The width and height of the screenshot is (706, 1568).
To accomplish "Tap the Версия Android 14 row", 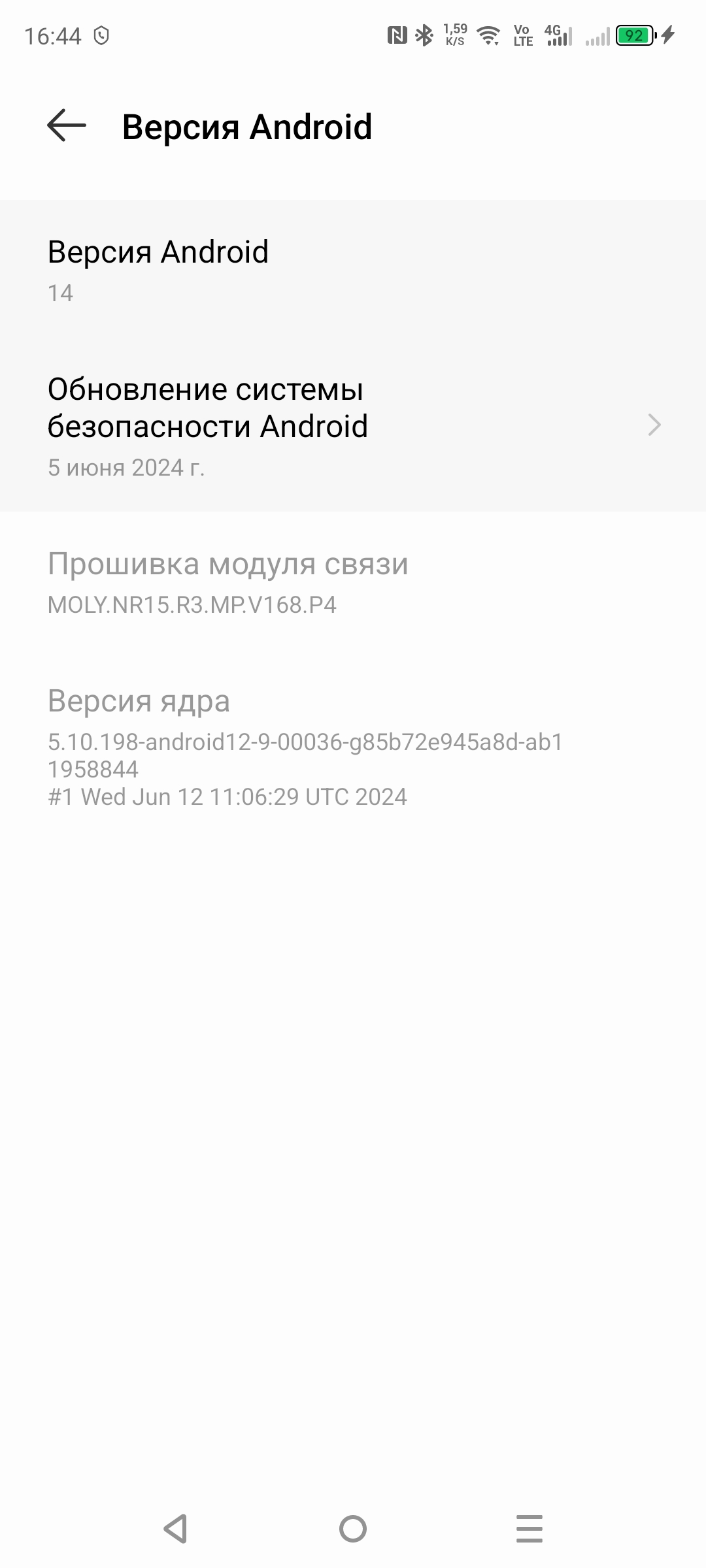I will pos(353,270).
